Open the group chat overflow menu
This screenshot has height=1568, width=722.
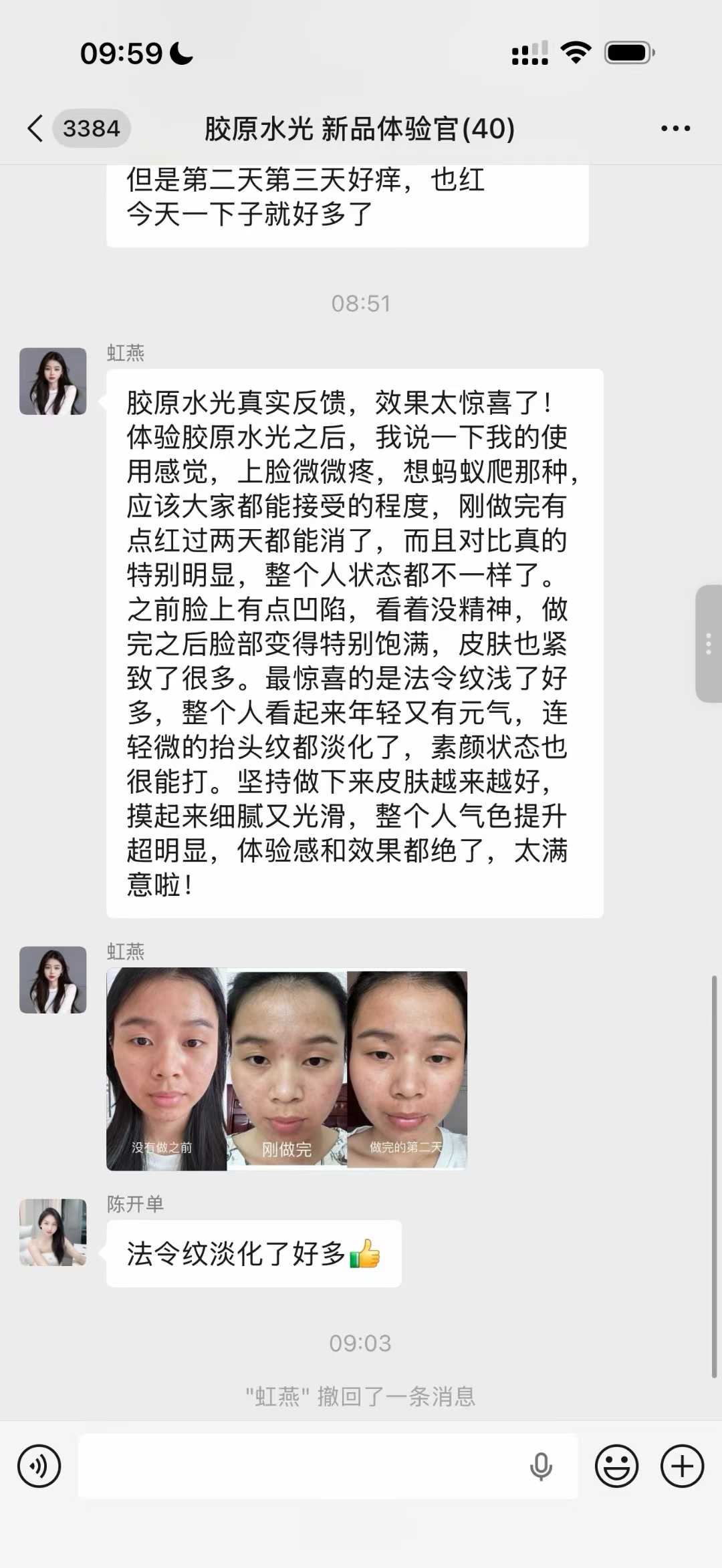[x=675, y=128]
